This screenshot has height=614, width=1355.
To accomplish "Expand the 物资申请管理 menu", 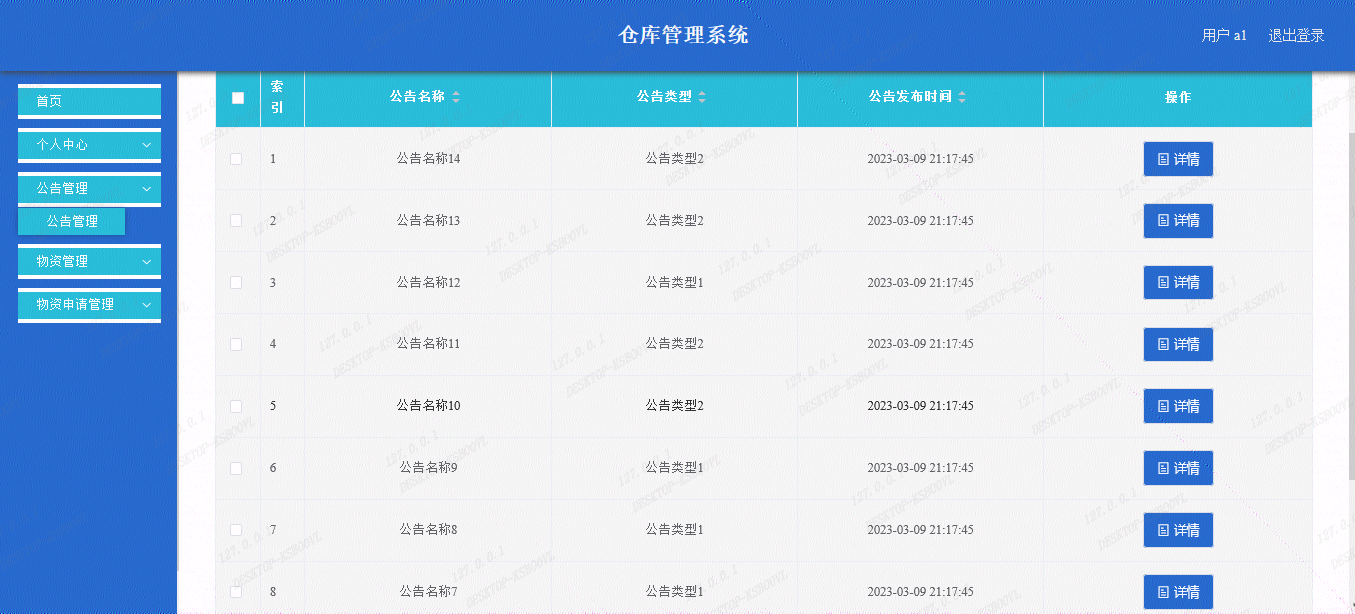I will click(x=88, y=304).
